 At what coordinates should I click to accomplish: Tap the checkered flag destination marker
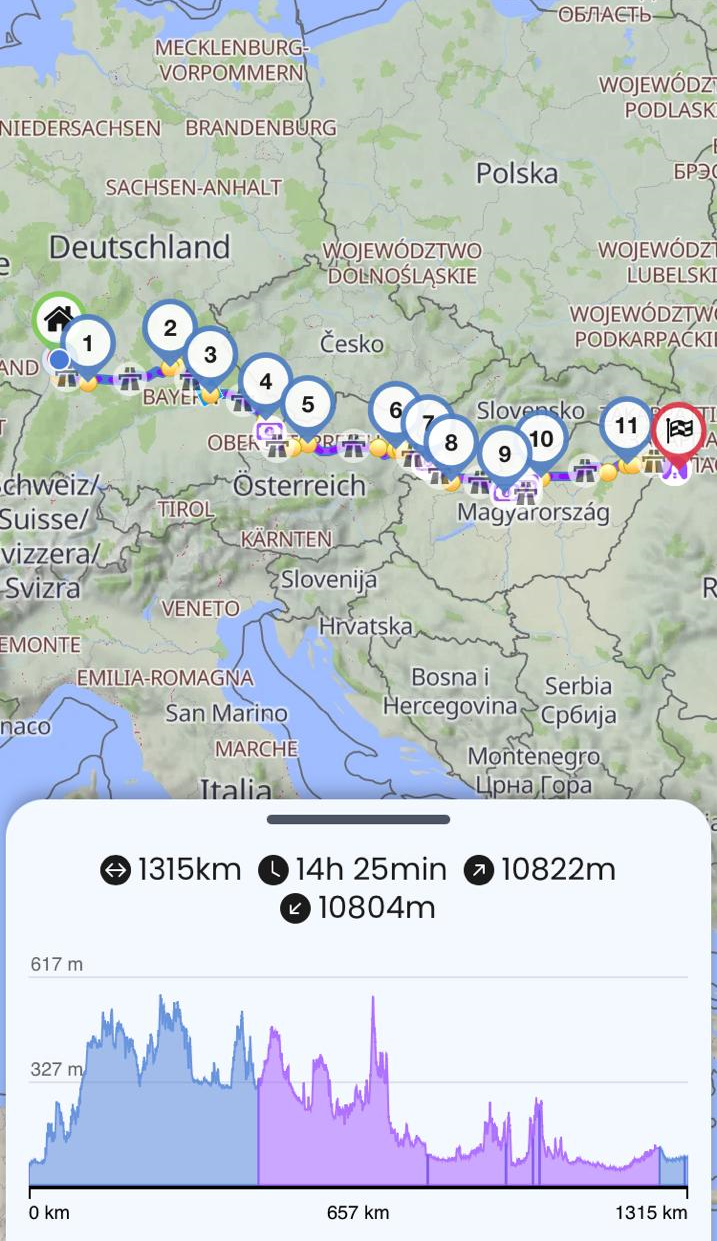click(679, 430)
